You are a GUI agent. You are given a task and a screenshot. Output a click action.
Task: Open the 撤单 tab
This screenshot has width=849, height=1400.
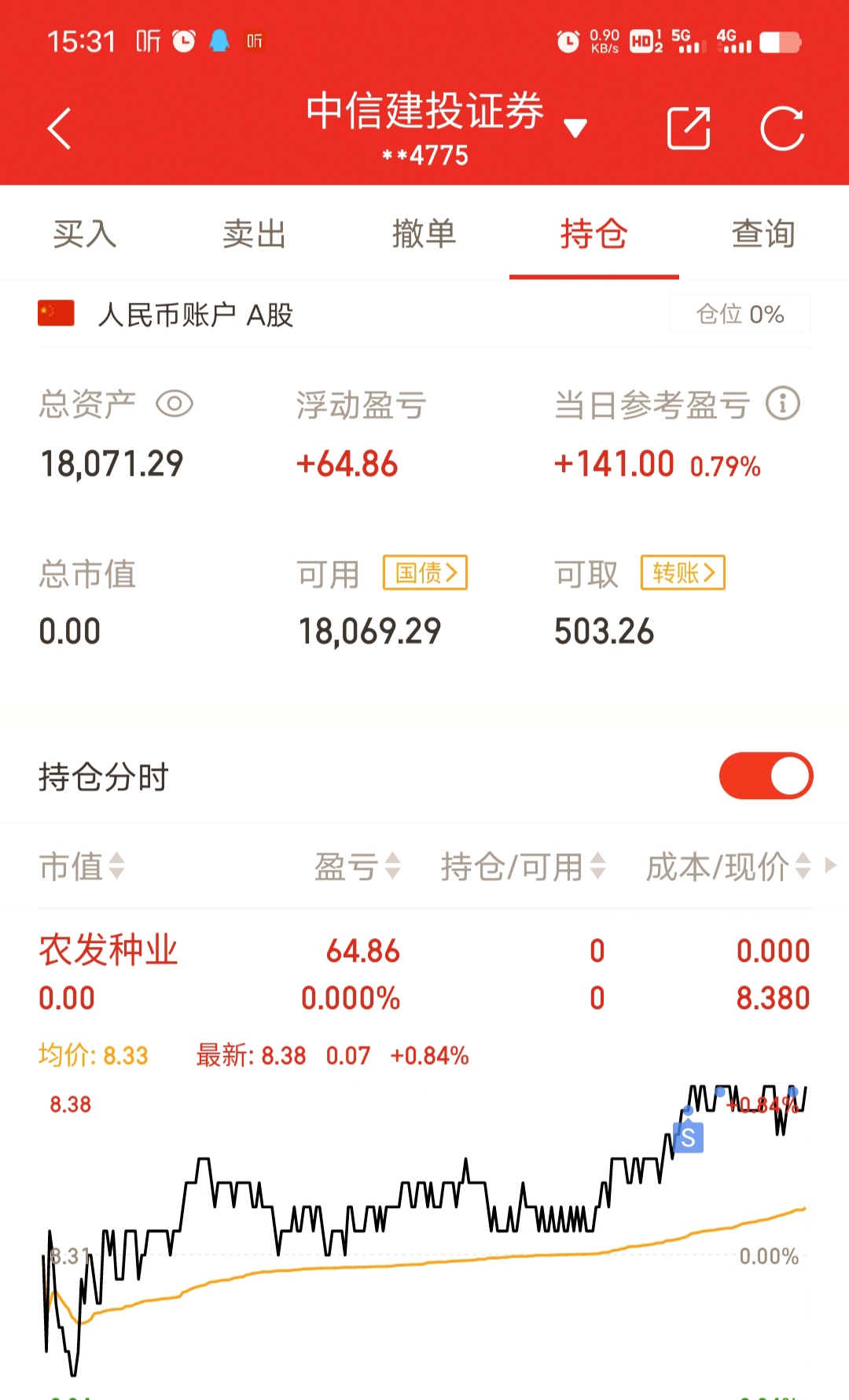(424, 234)
